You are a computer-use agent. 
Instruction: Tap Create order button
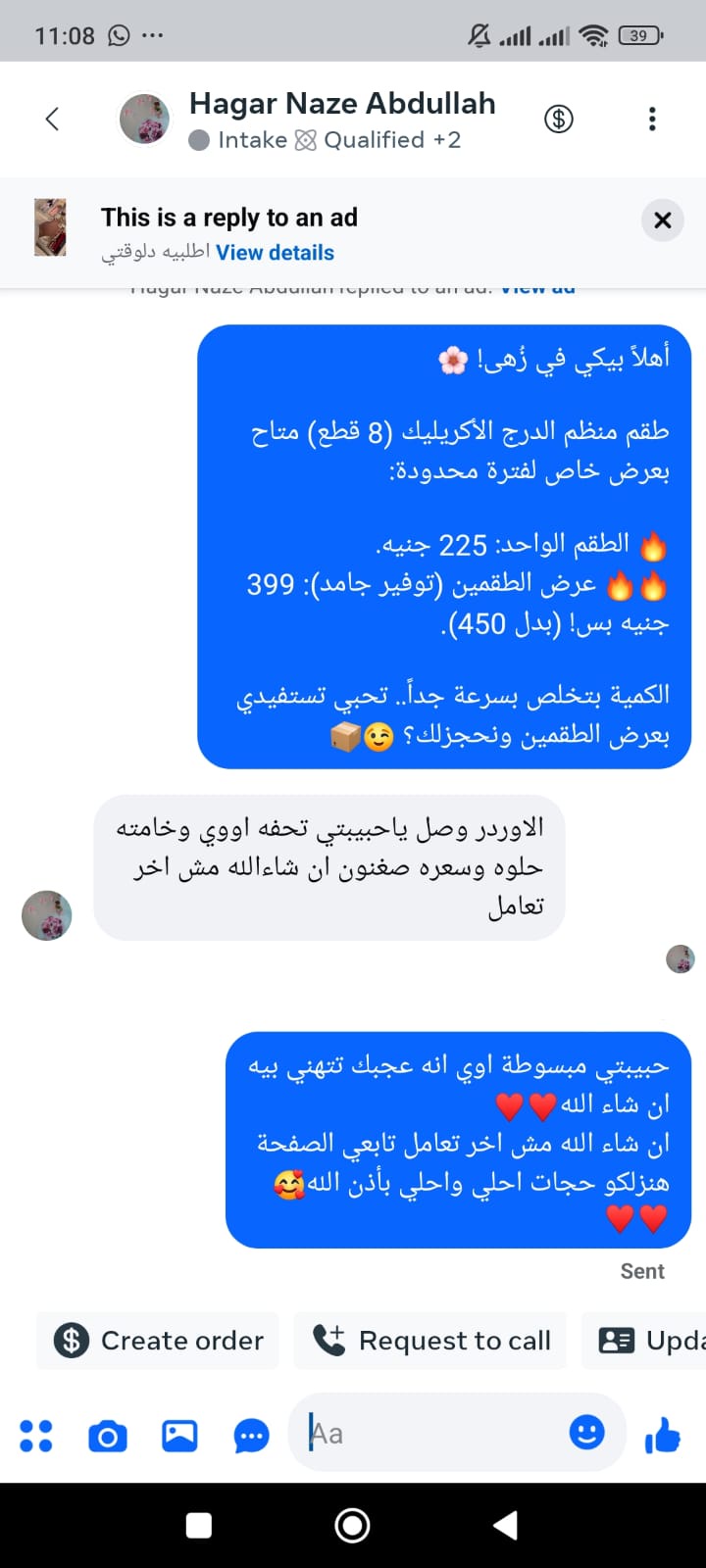(158, 1340)
